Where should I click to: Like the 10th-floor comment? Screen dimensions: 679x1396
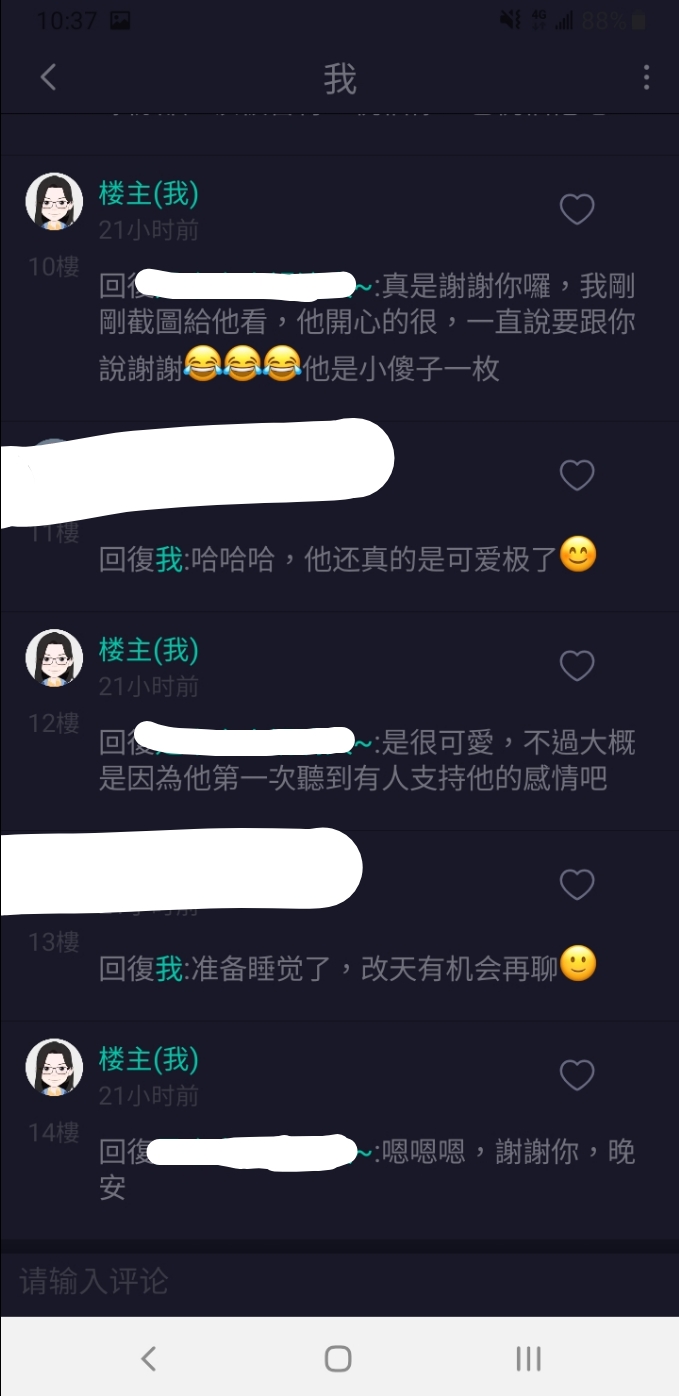click(576, 209)
